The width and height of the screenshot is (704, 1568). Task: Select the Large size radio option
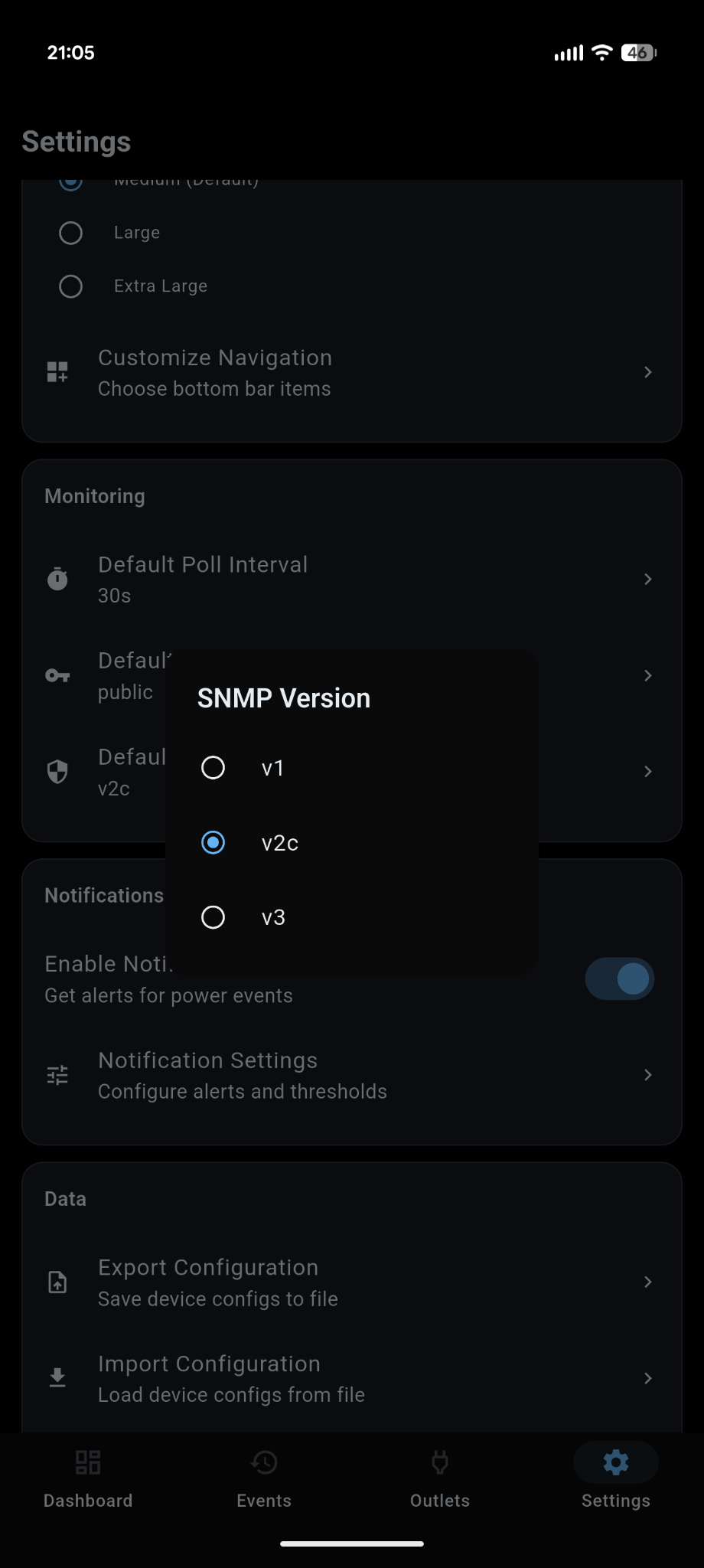click(x=70, y=233)
